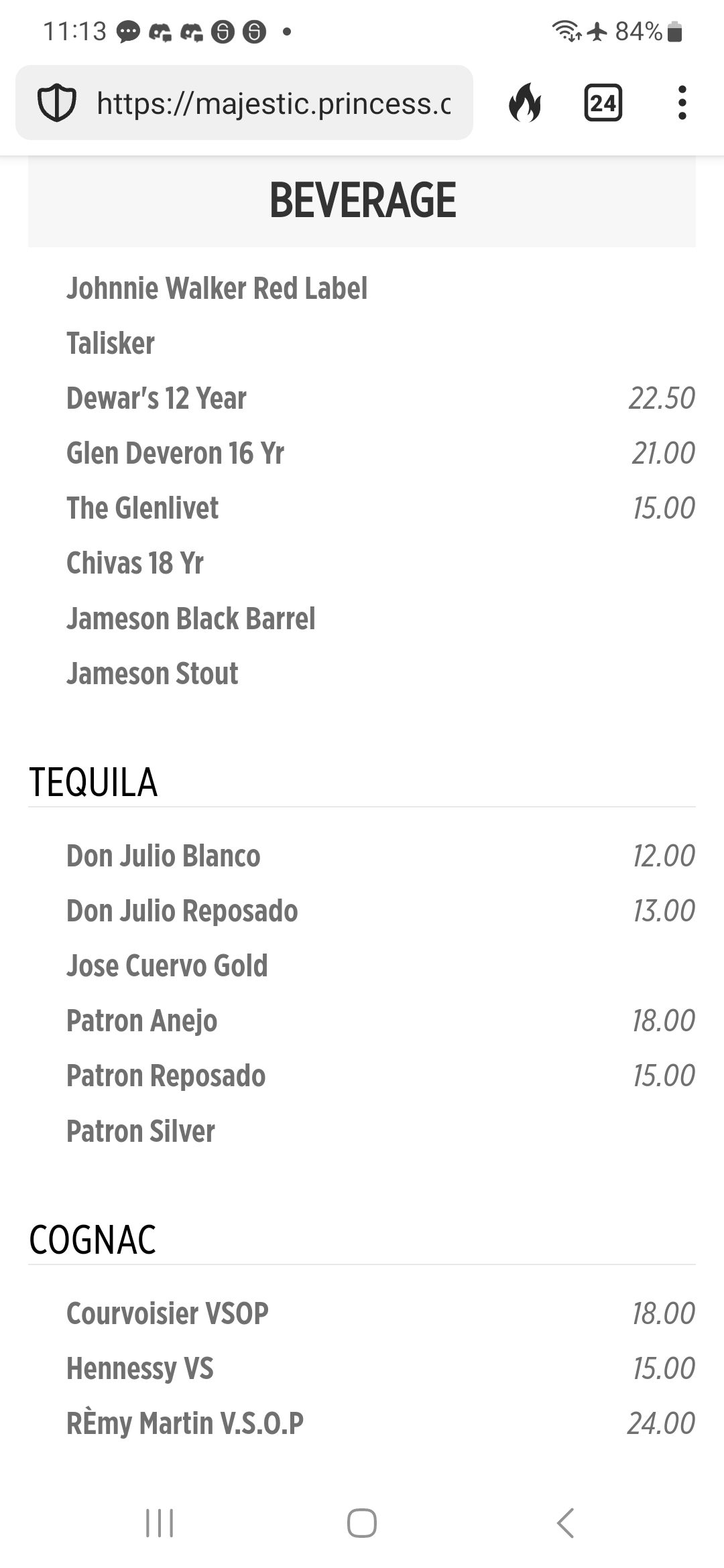Image resolution: width=724 pixels, height=1568 pixels.
Task: Open the tracking protection shield
Action: pos(56,103)
